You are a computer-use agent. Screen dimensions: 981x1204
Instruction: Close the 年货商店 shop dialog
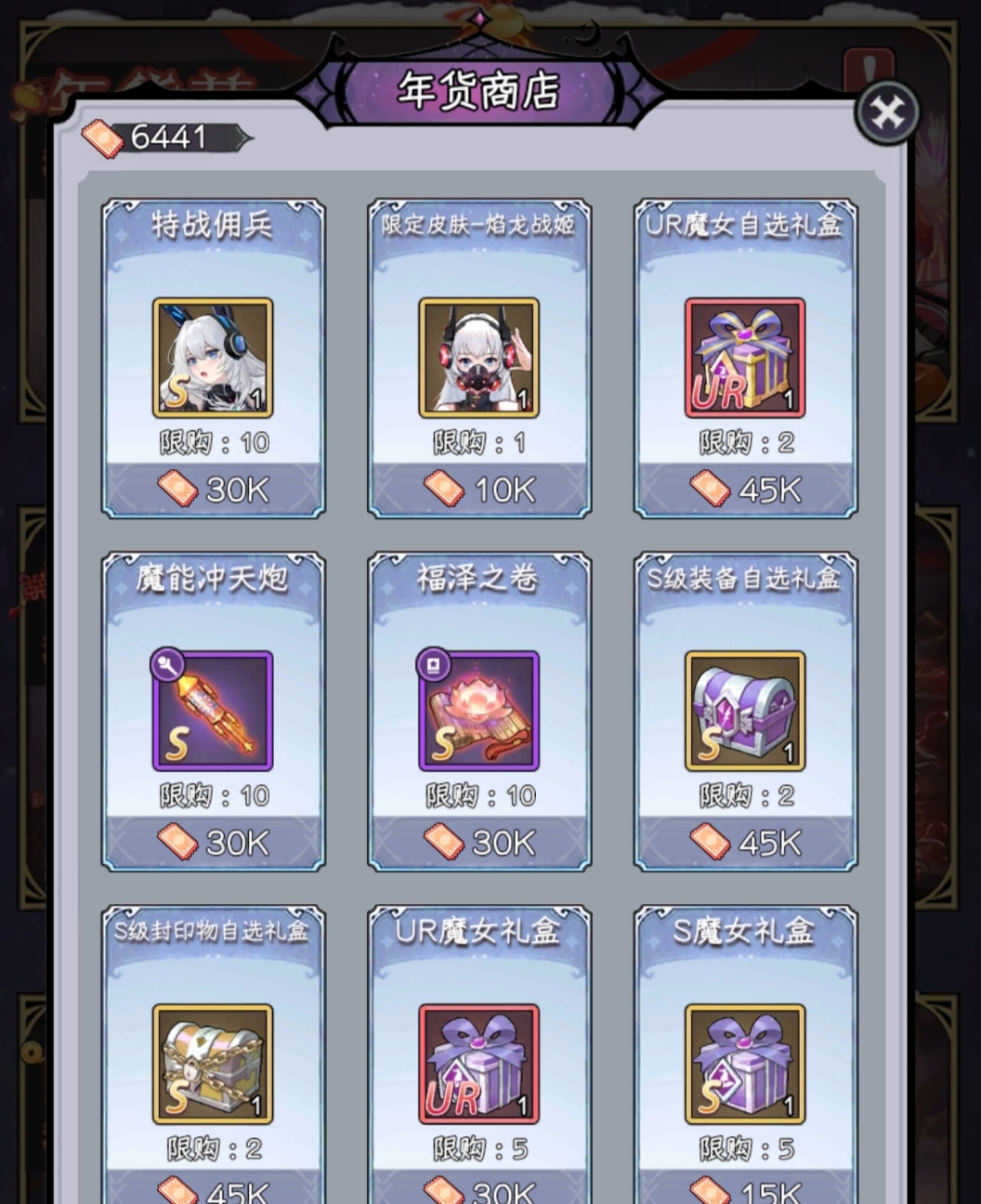tap(887, 113)
